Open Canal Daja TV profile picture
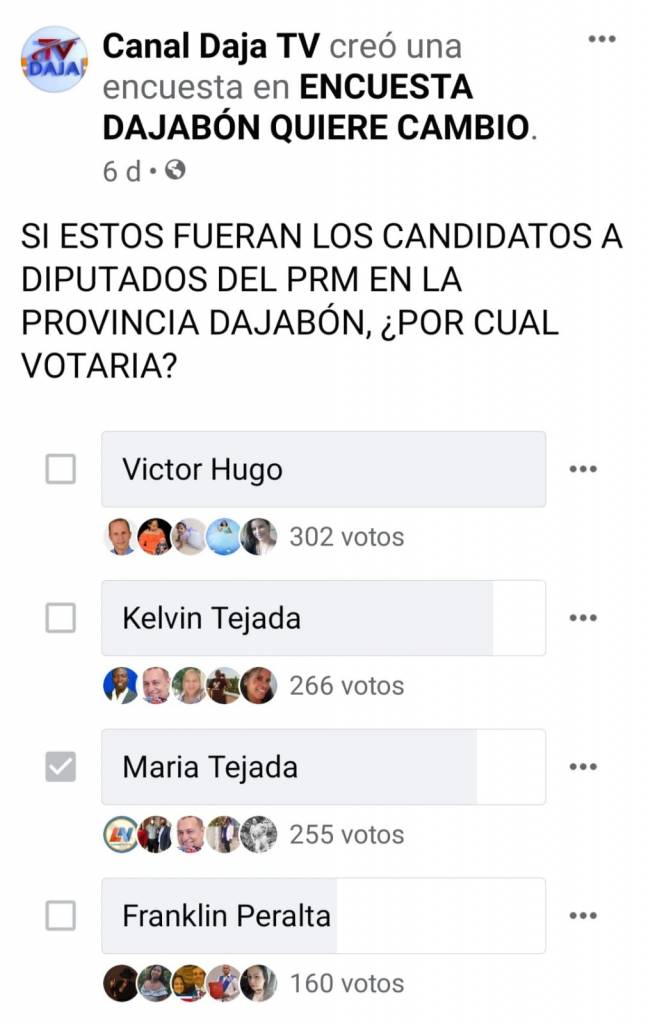Screen dimensions: 648x1024 pyautogui.click(x=54, y=59)
